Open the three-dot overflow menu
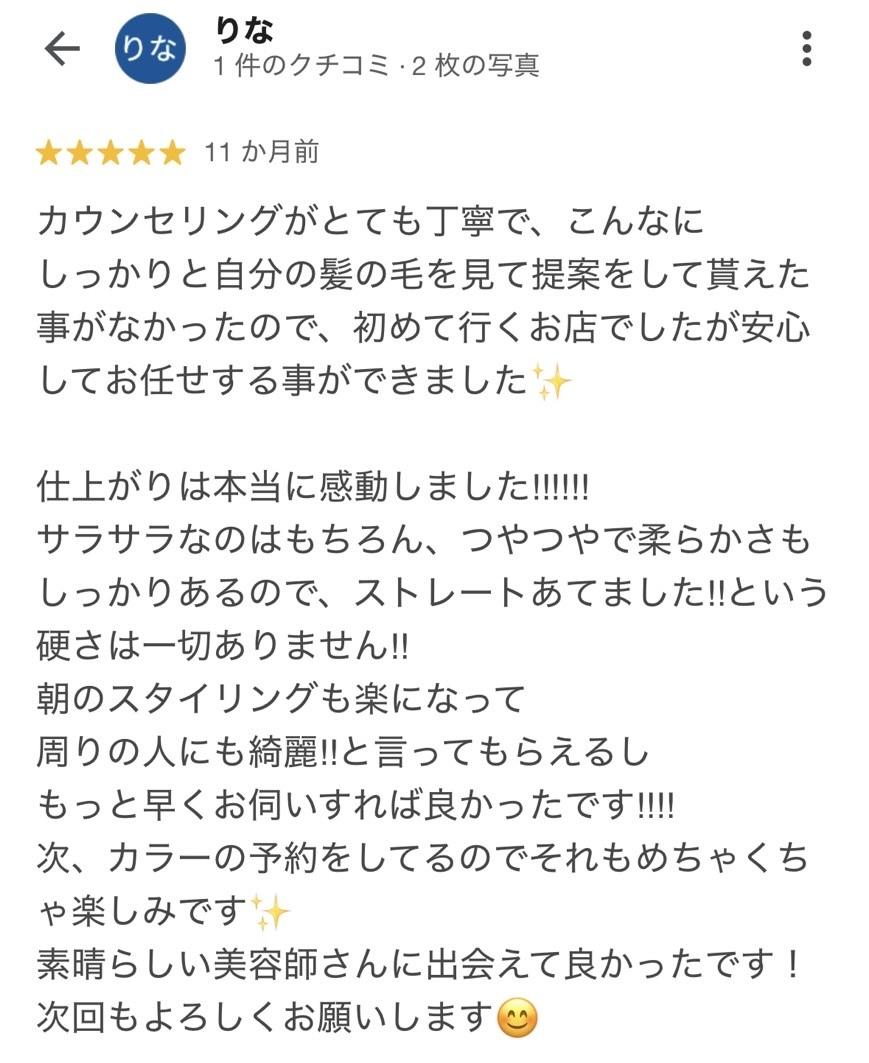The height and width of the screenshot is (1063, 869). 806,49
